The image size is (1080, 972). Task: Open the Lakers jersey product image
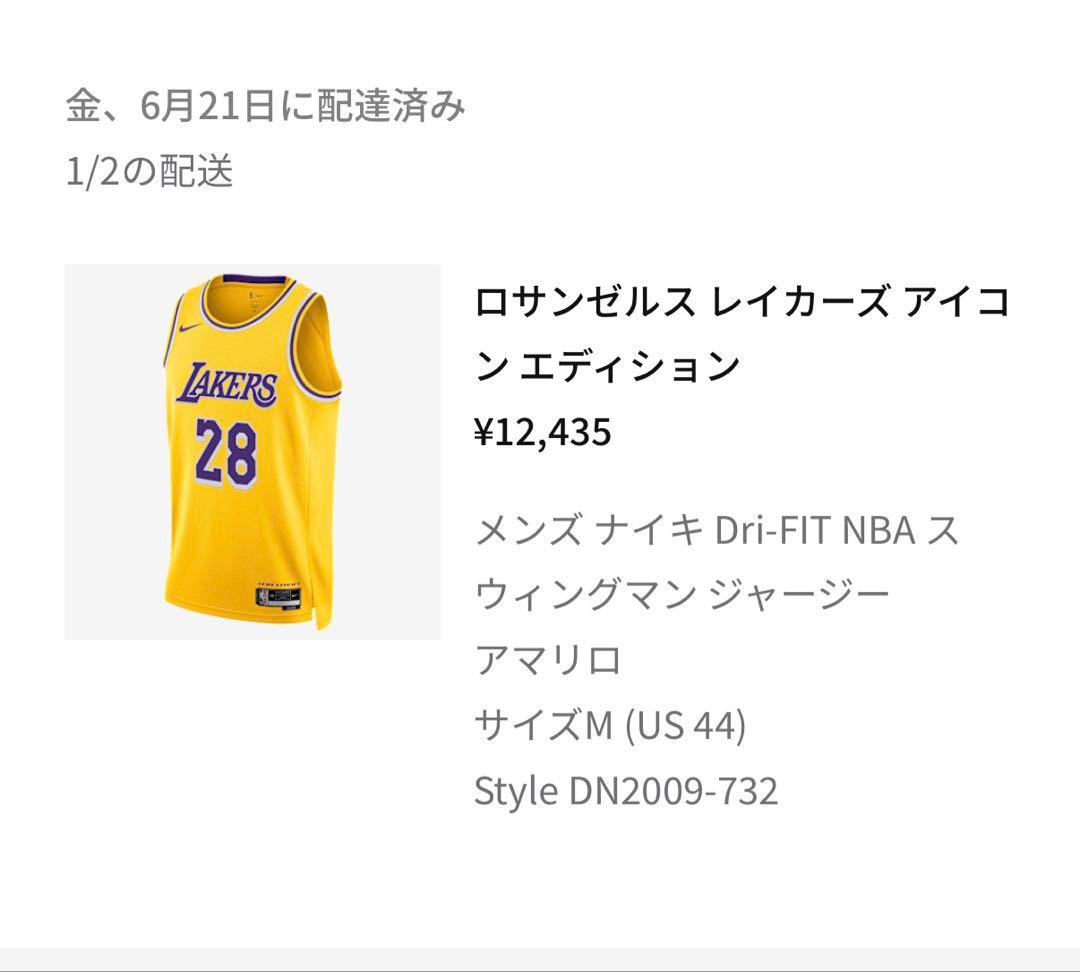point(252,452)
